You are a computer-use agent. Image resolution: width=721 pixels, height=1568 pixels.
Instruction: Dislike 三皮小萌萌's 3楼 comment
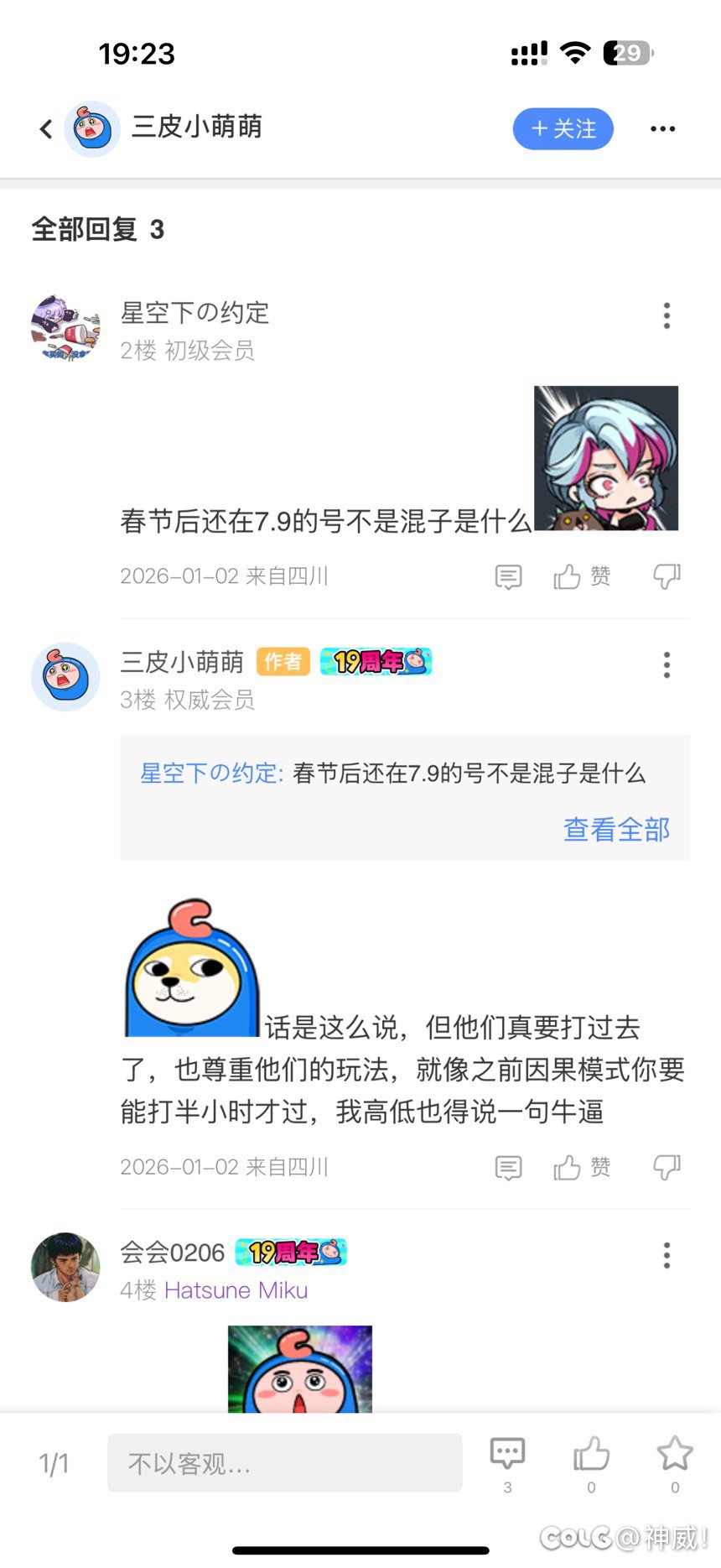point(667,1167)
